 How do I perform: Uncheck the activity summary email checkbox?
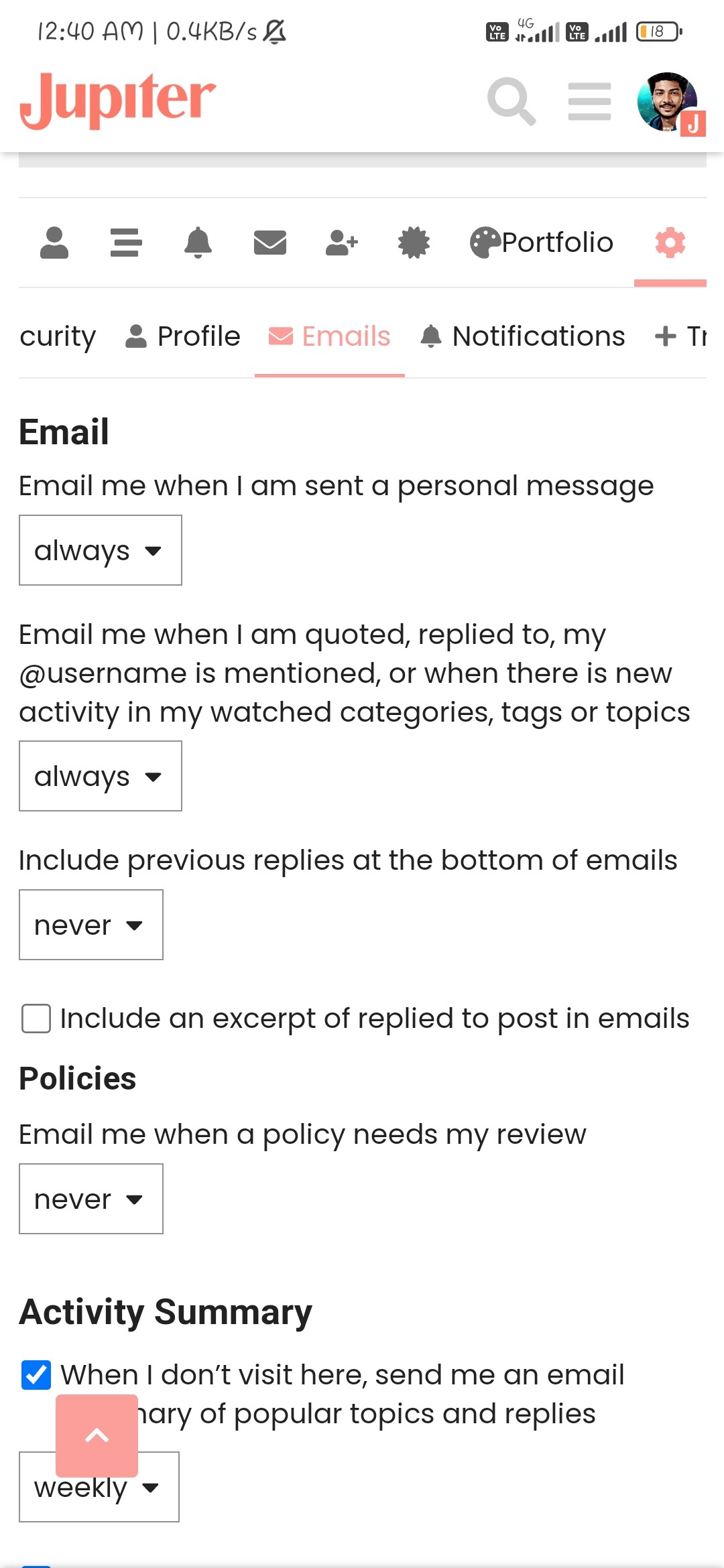[x=36, y=1375]
